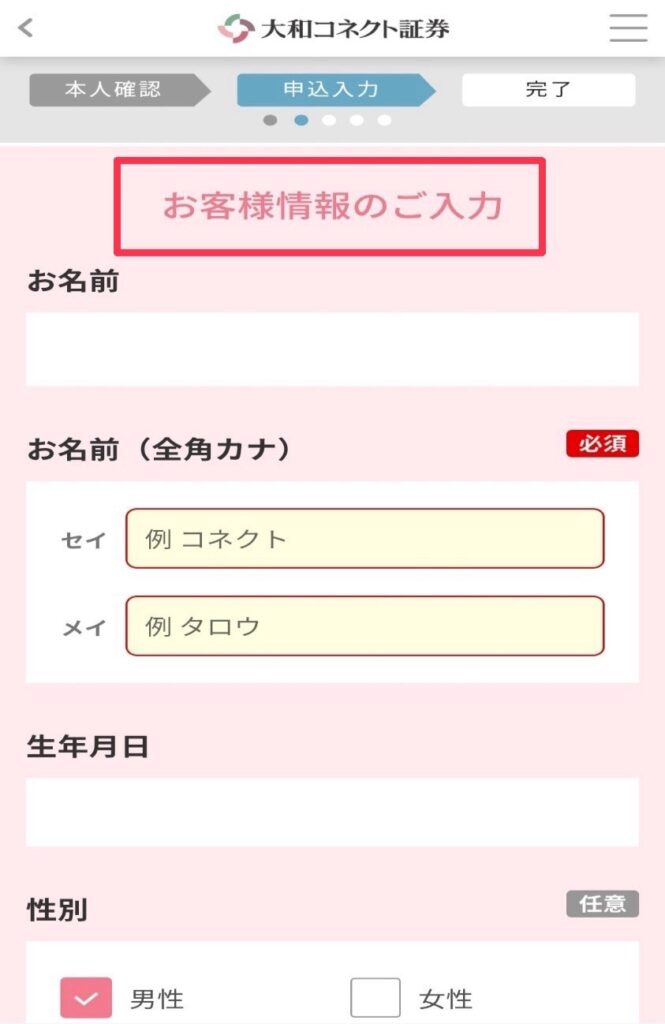
Task: Select the 女性 checkbox
Action: (375, 997)
